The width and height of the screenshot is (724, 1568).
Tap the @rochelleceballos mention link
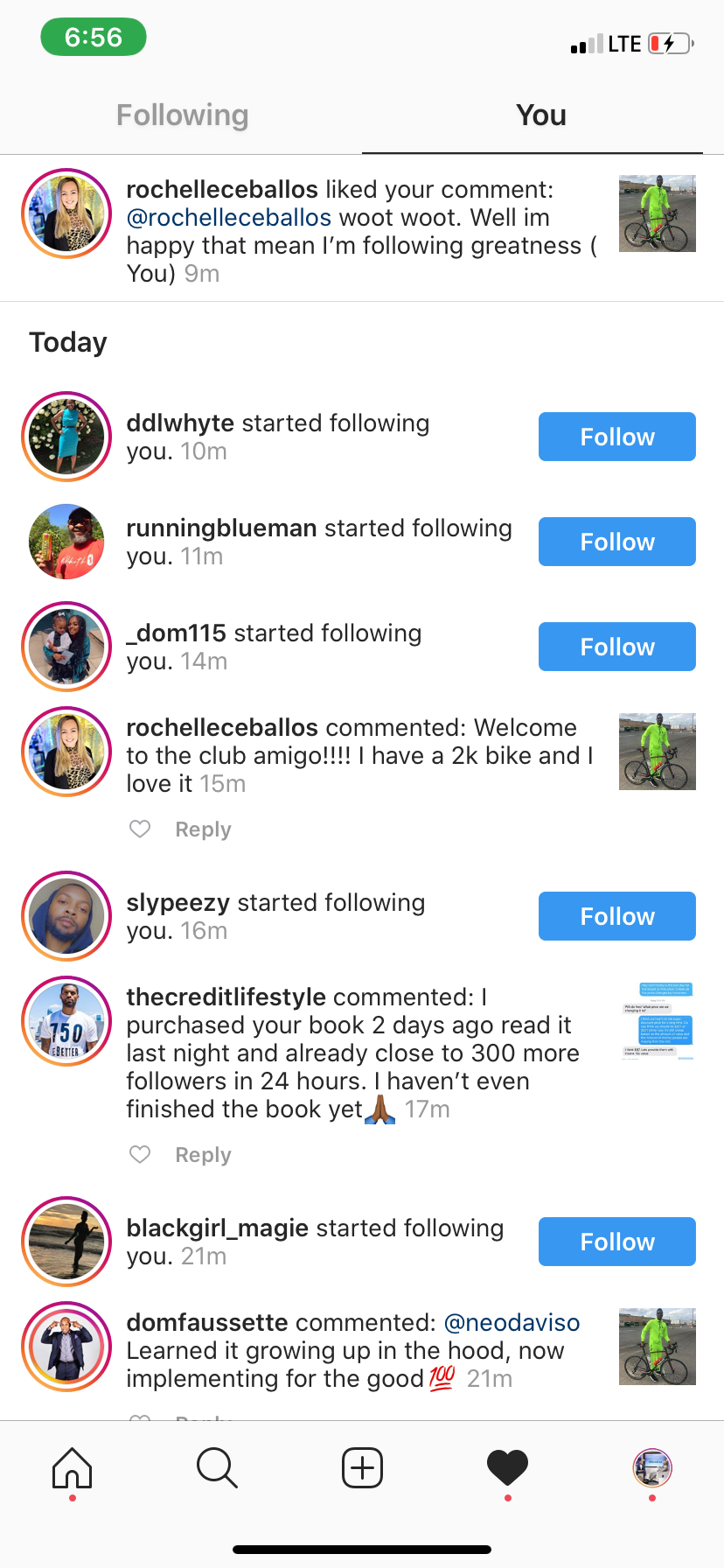pyautogui.click(x=229, y=218)
